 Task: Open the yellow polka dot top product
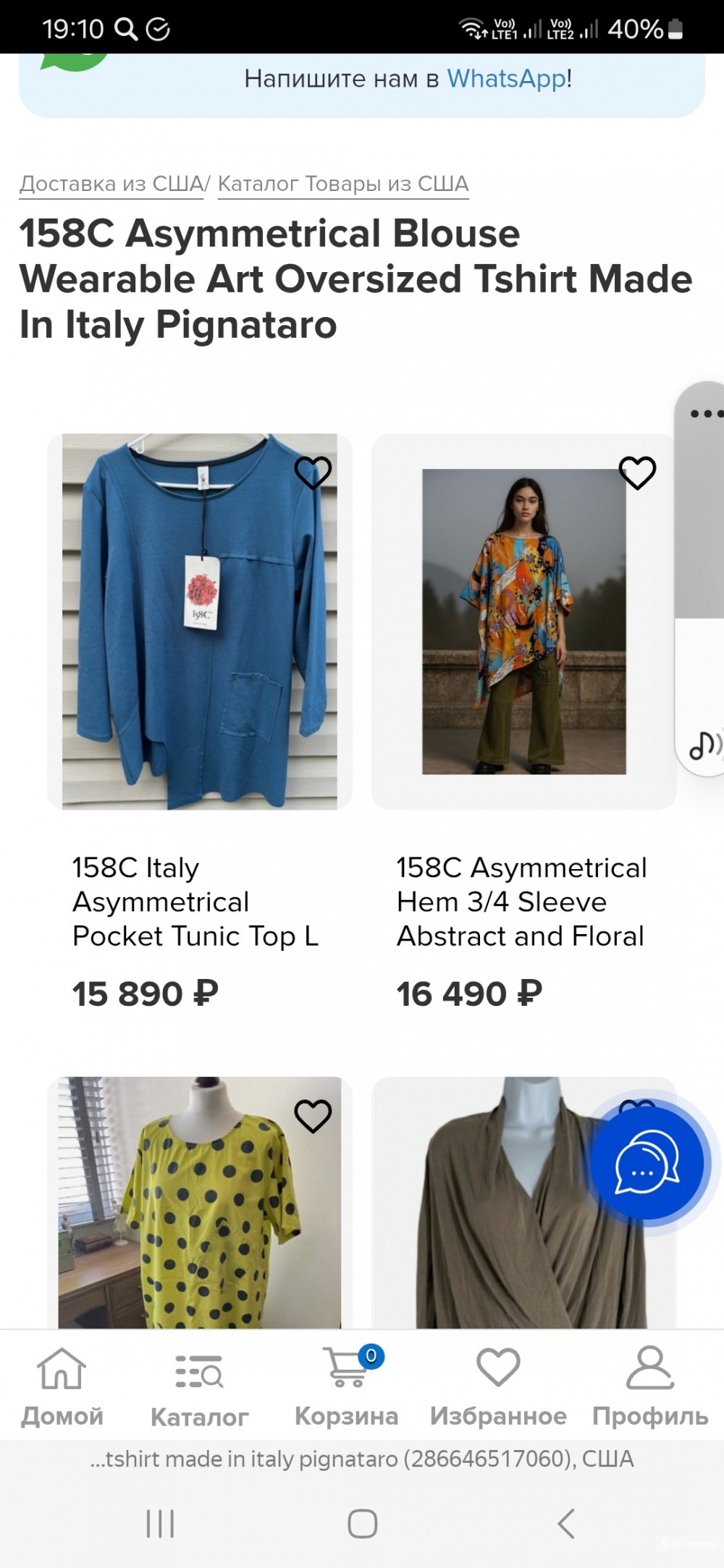pyautogui.click(x=199, y=1216)
